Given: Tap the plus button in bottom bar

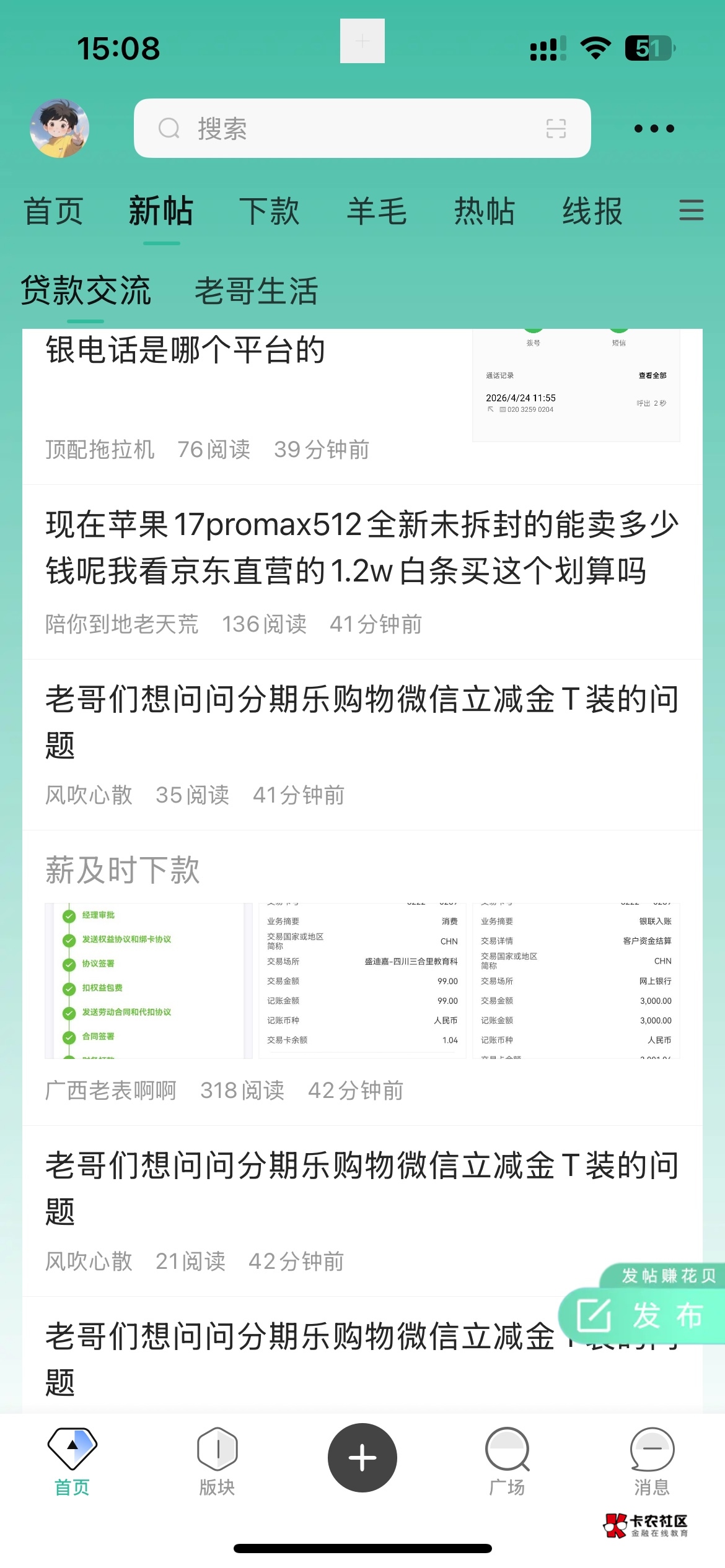Looking at the screenshot, I should 362,1457.
